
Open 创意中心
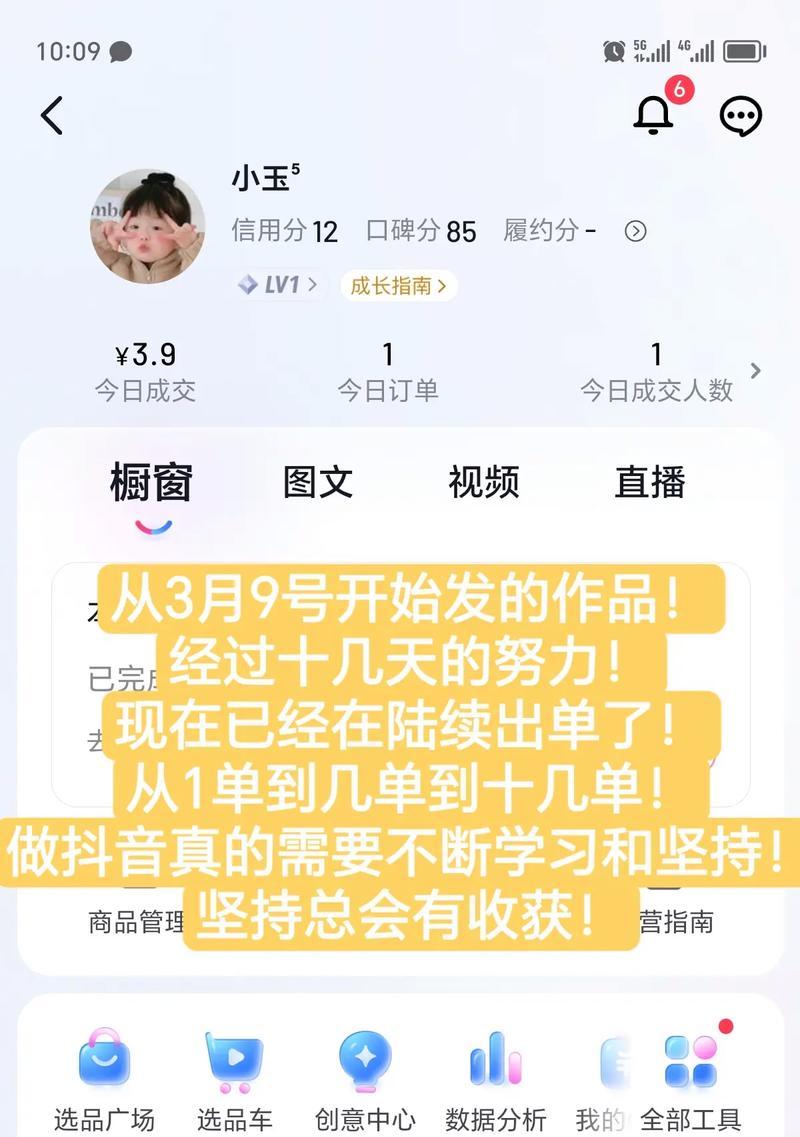365,1080
